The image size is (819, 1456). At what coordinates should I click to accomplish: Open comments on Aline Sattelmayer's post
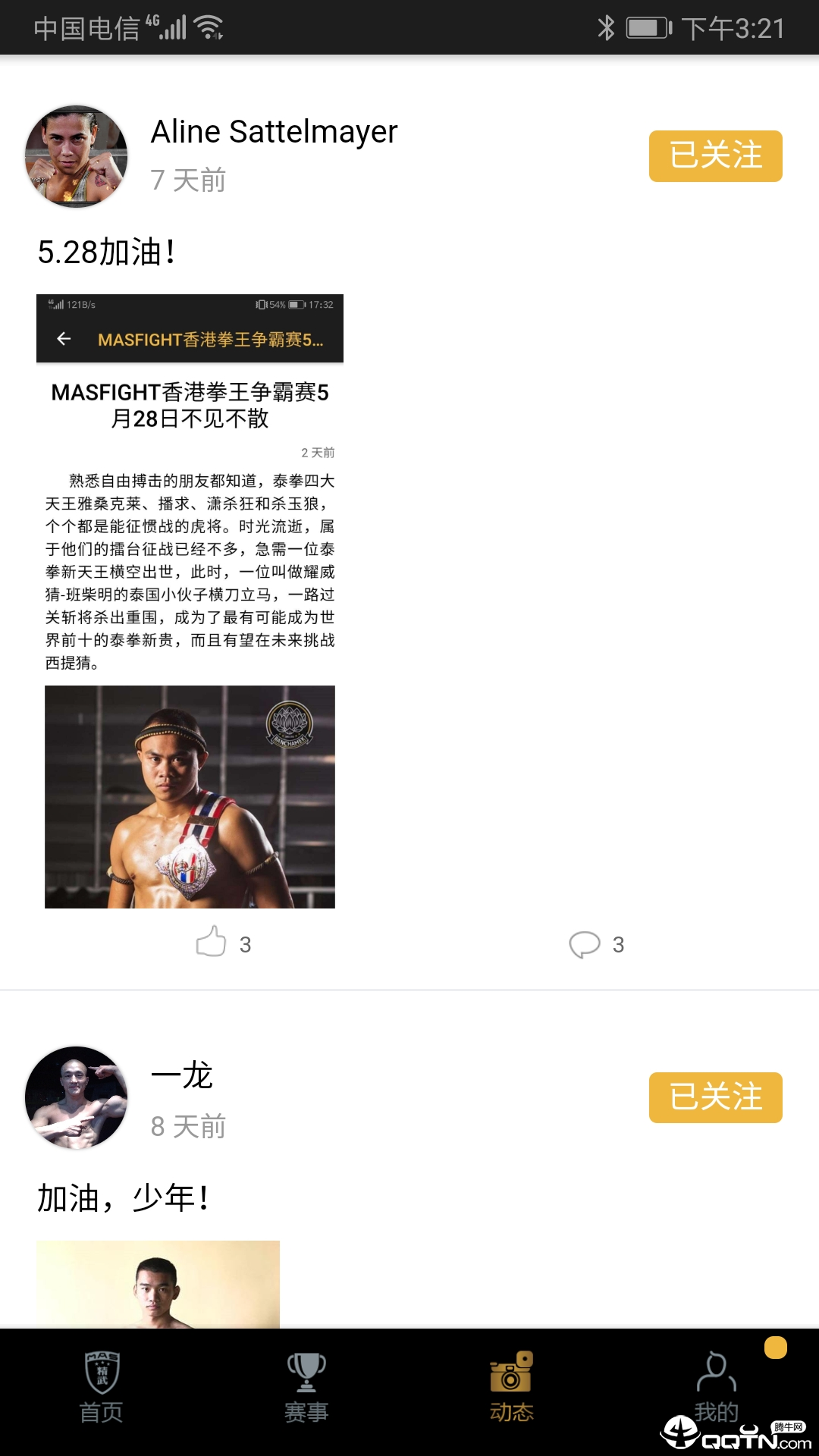point(585,944)
